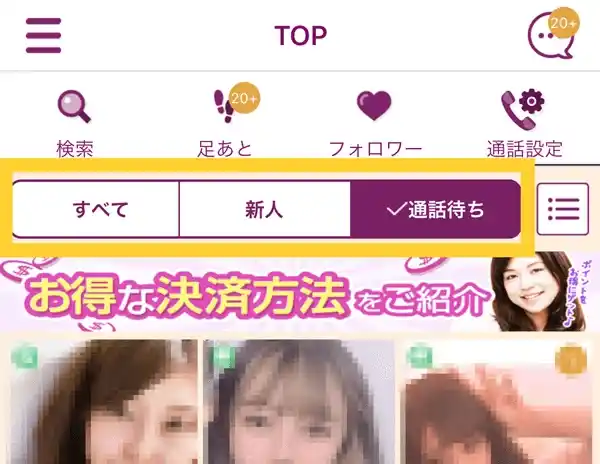The height and width of the screenshot is (464, 600).
Task: Switch to the 新人 tab
Action: [264, 209]
